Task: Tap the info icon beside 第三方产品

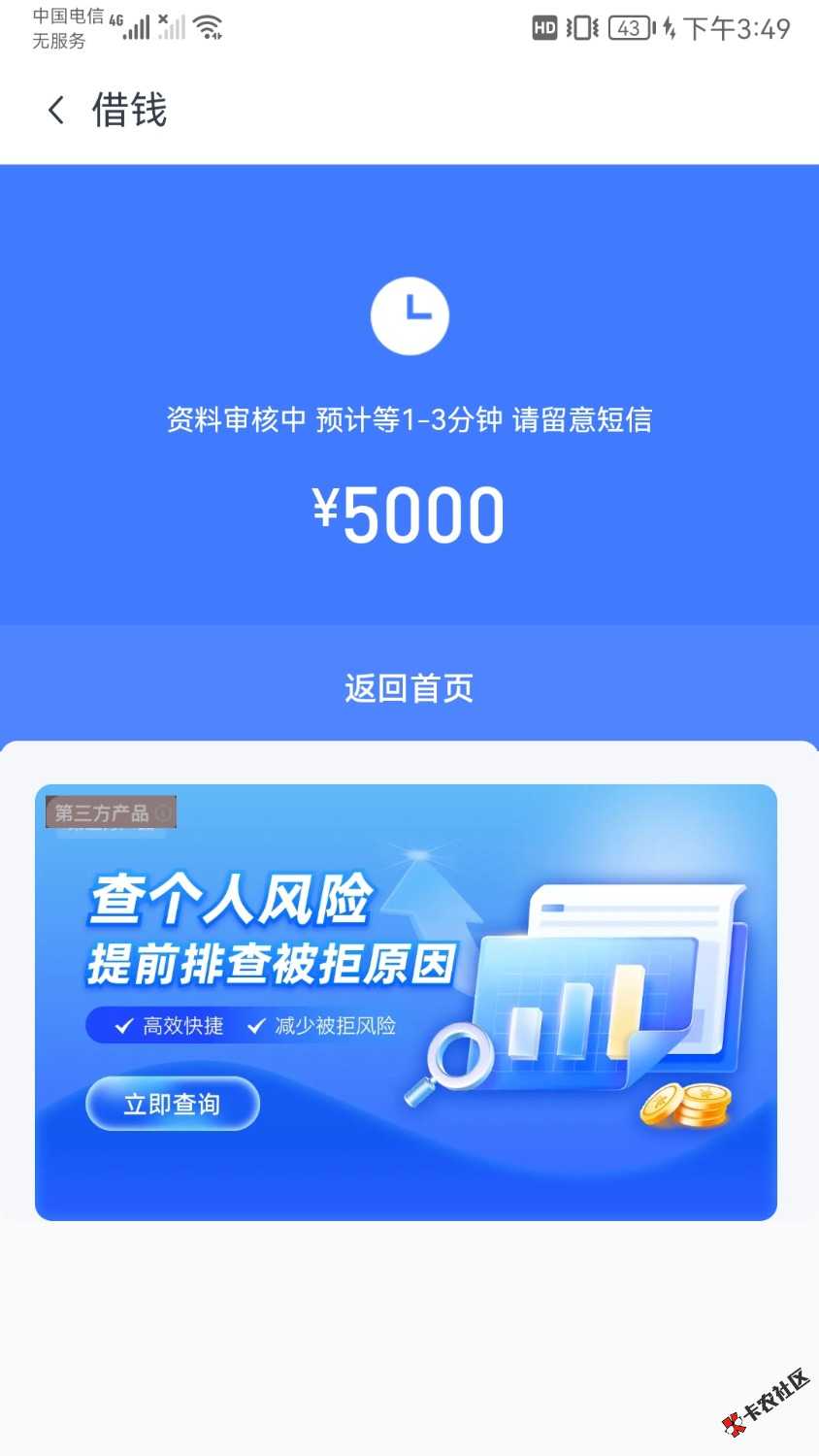Action: coord(163,813)
